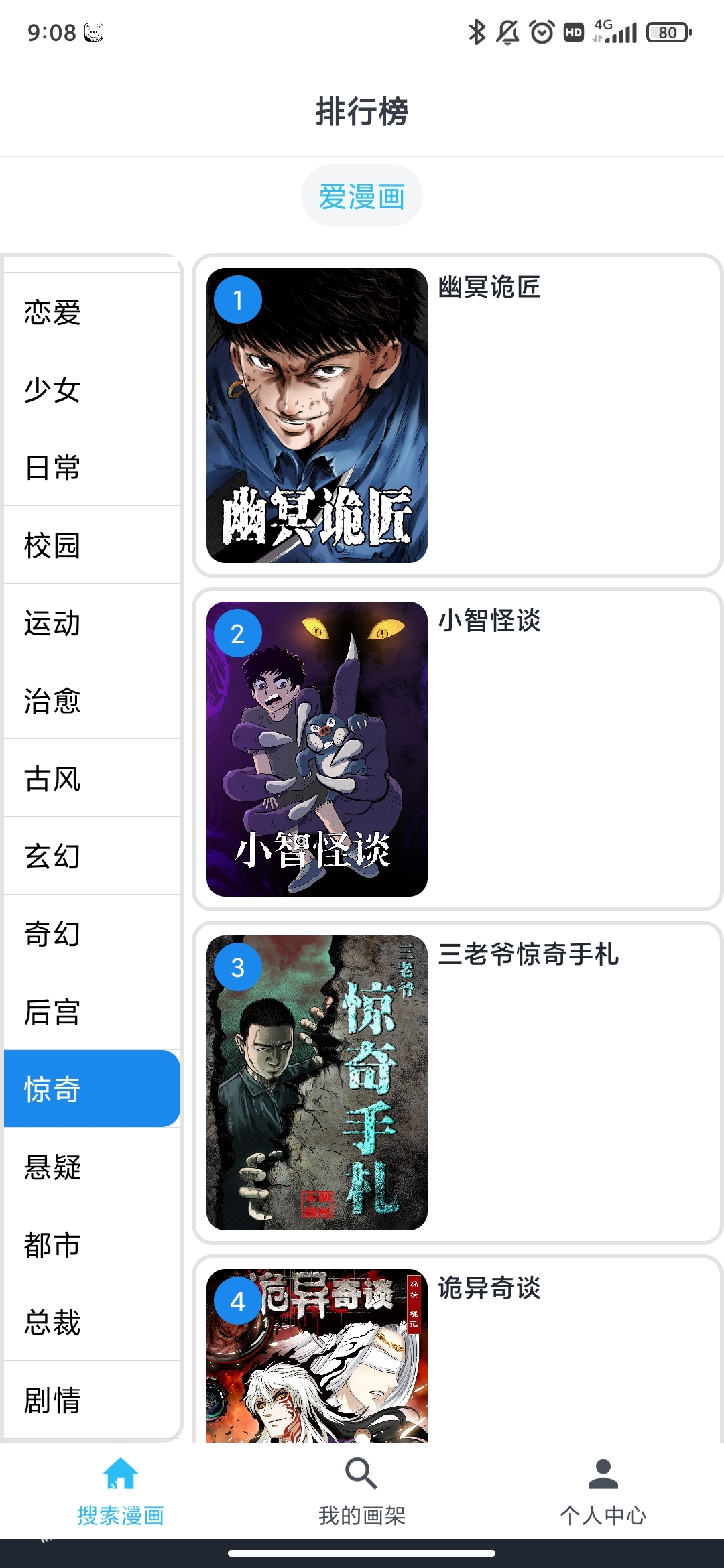Select the 校园 category
724x1568 pixels.
coord(92,545)
